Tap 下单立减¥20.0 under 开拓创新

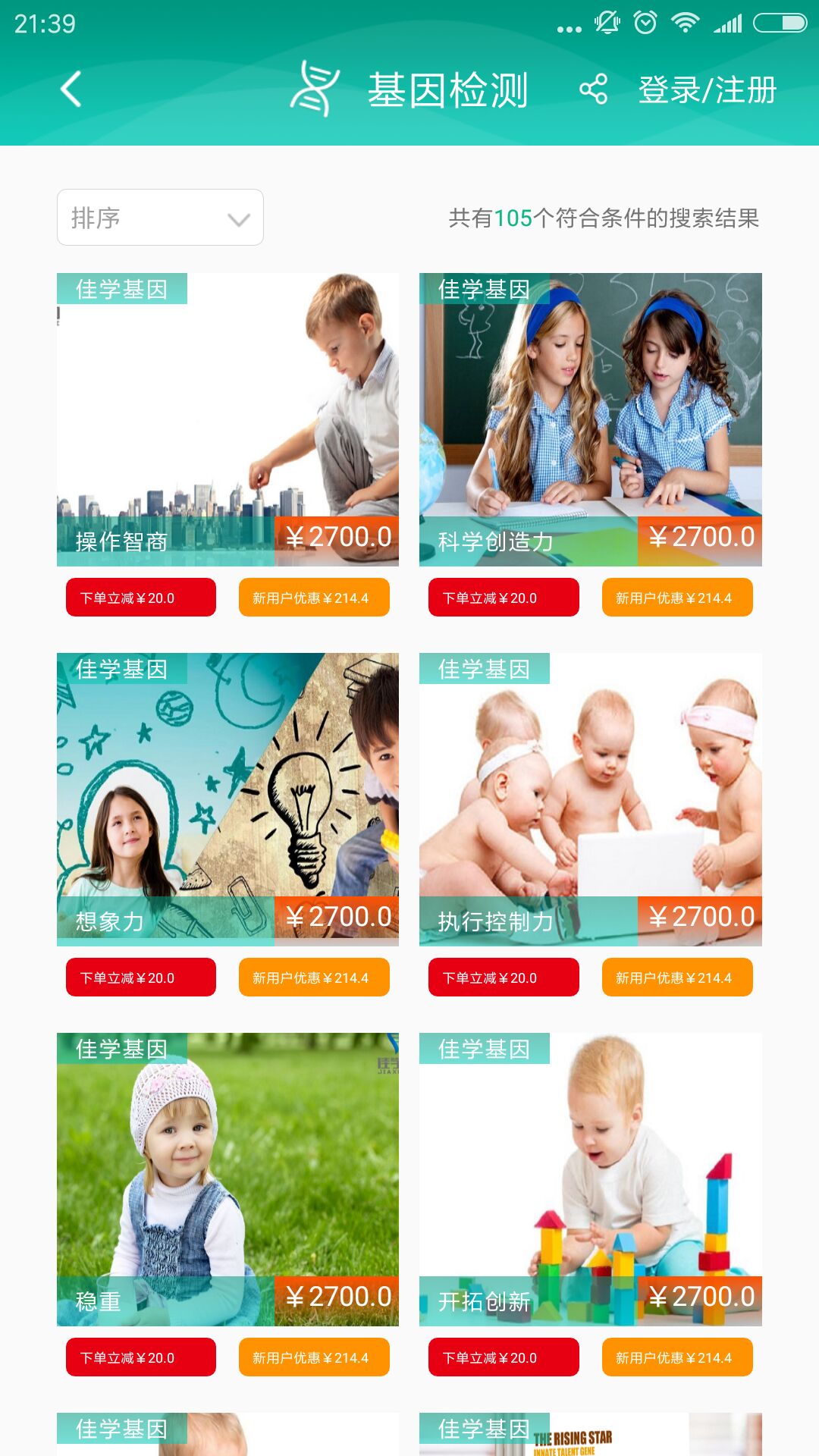coord(504,1357)
